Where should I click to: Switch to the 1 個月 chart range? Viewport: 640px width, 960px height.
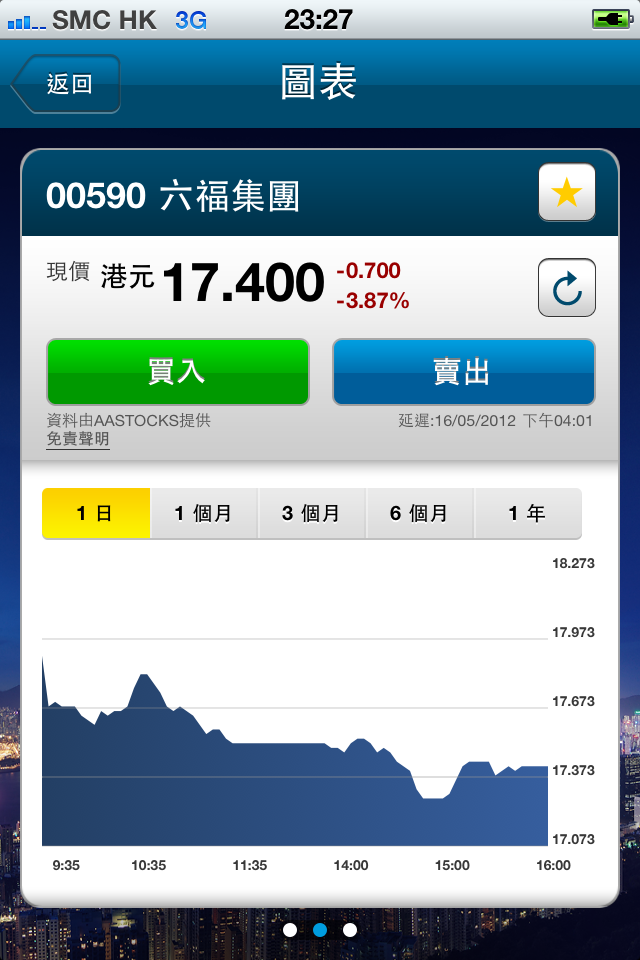point(204,514)
